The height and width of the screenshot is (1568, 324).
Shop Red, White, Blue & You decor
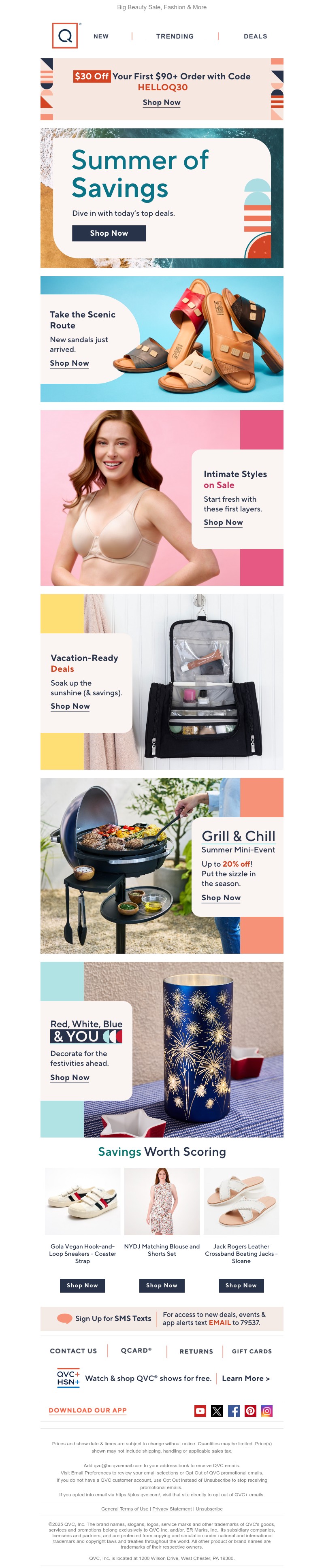tap(69, 1077)
